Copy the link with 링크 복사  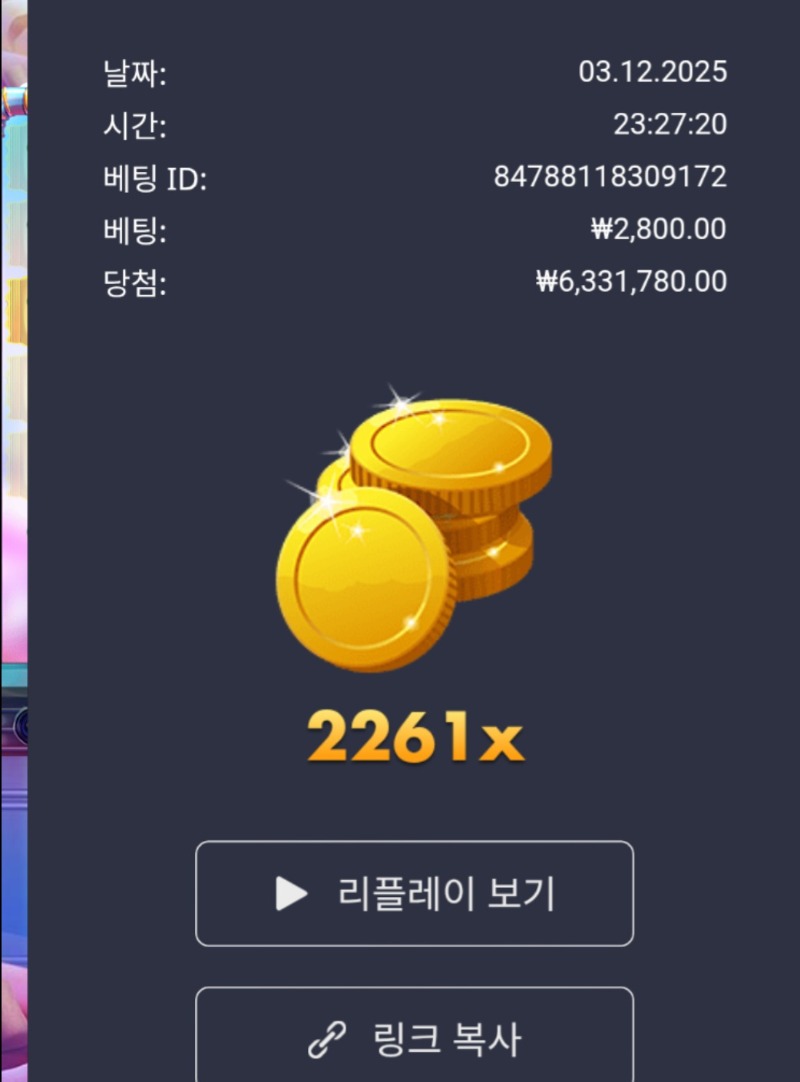(414, 1038)
